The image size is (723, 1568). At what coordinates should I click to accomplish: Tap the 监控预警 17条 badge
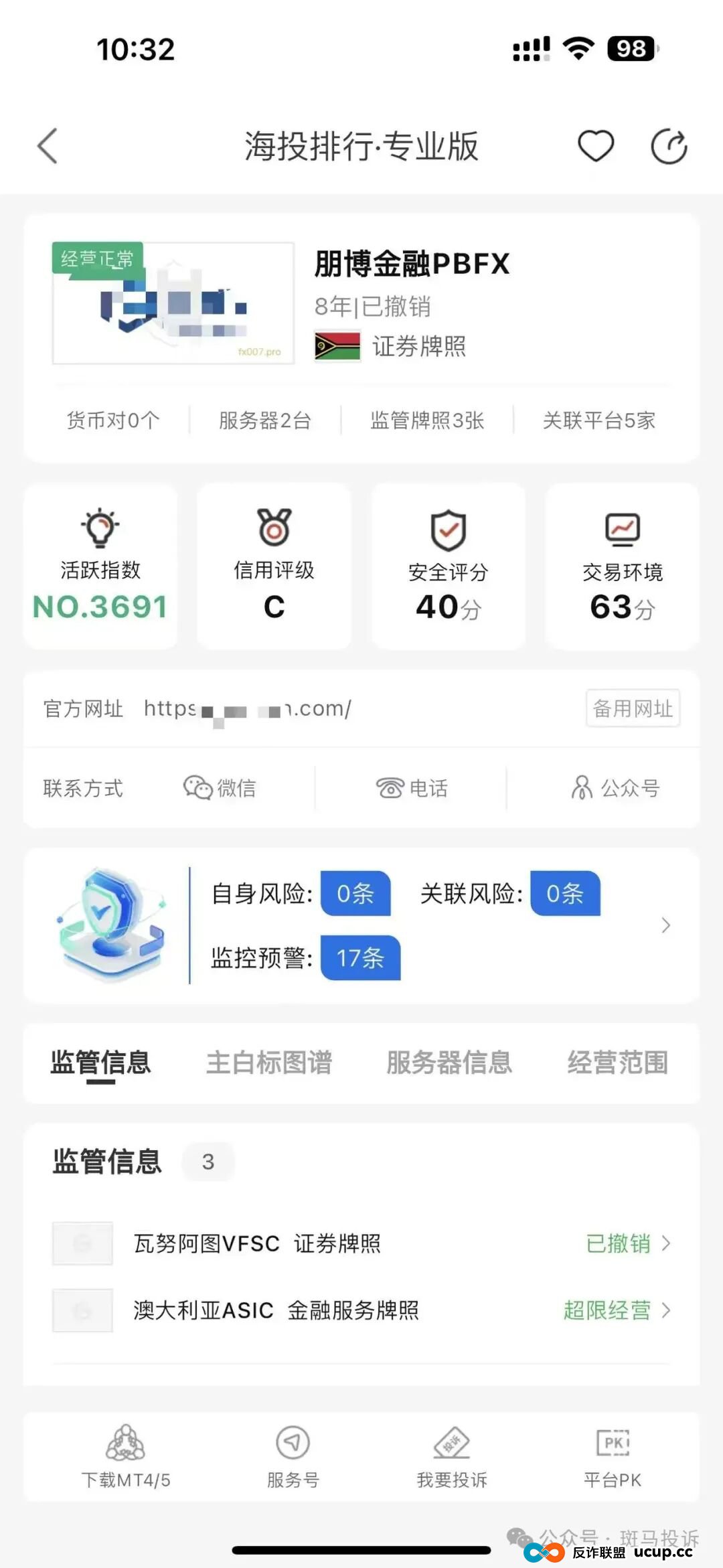point(359,958)
